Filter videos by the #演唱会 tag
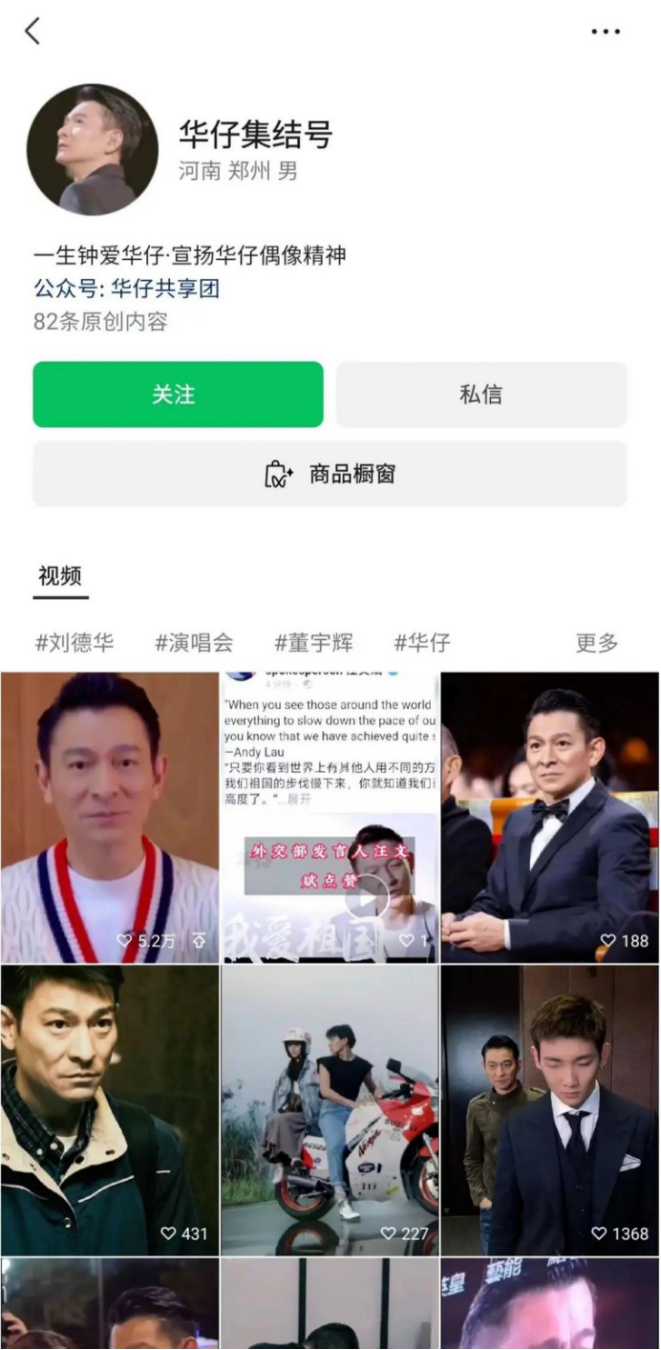Image resolution: width=661 pixels, height=1350 pixels. (x=194, y=642)
